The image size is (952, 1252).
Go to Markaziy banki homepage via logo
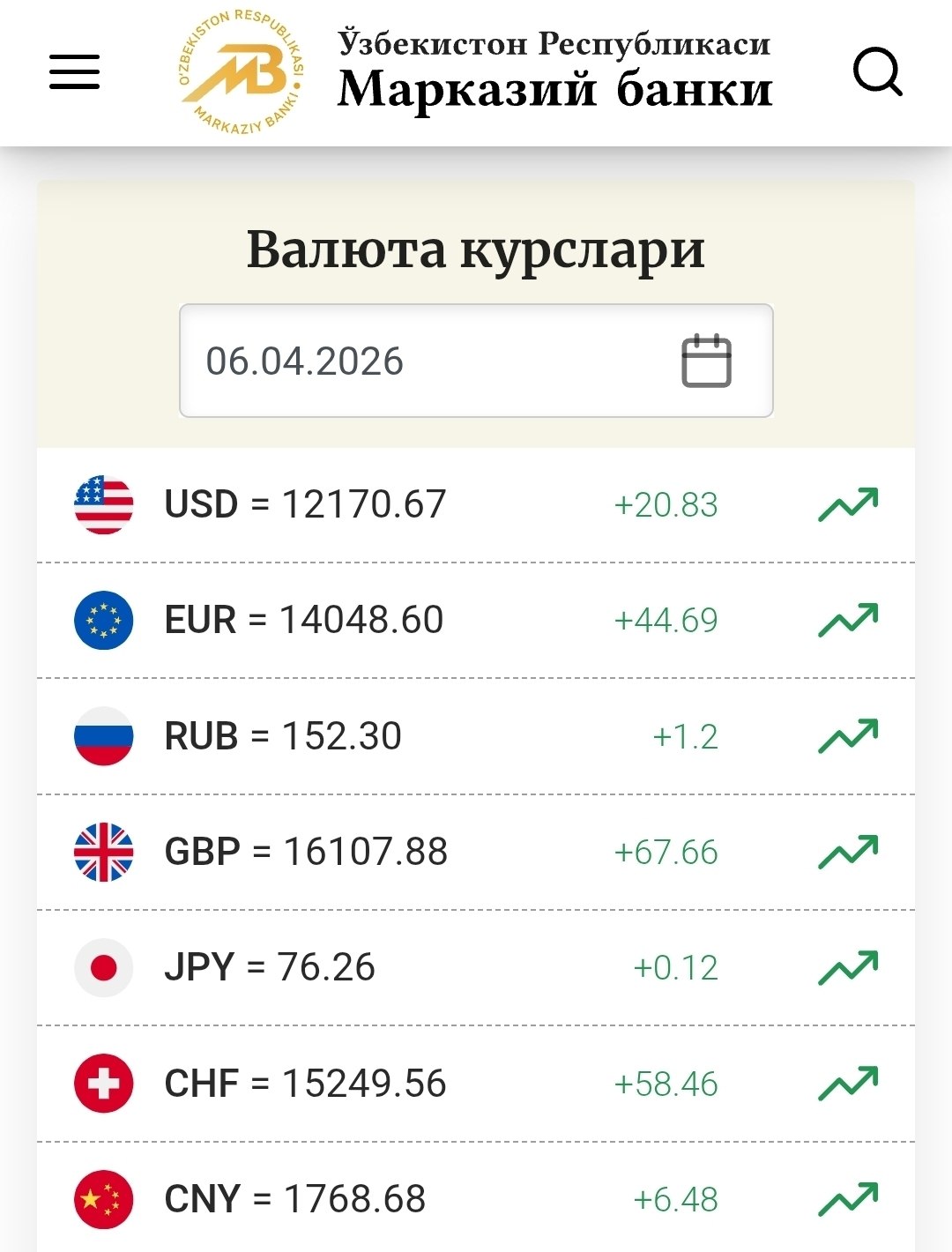[241, 72]
